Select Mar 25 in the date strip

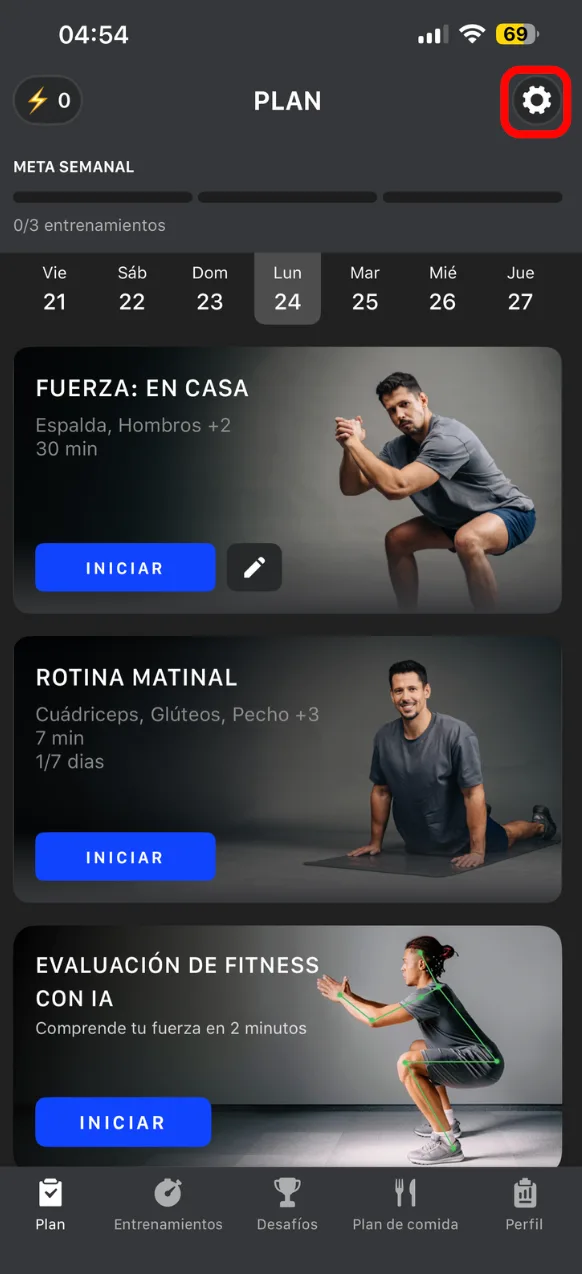click(365, 288)
